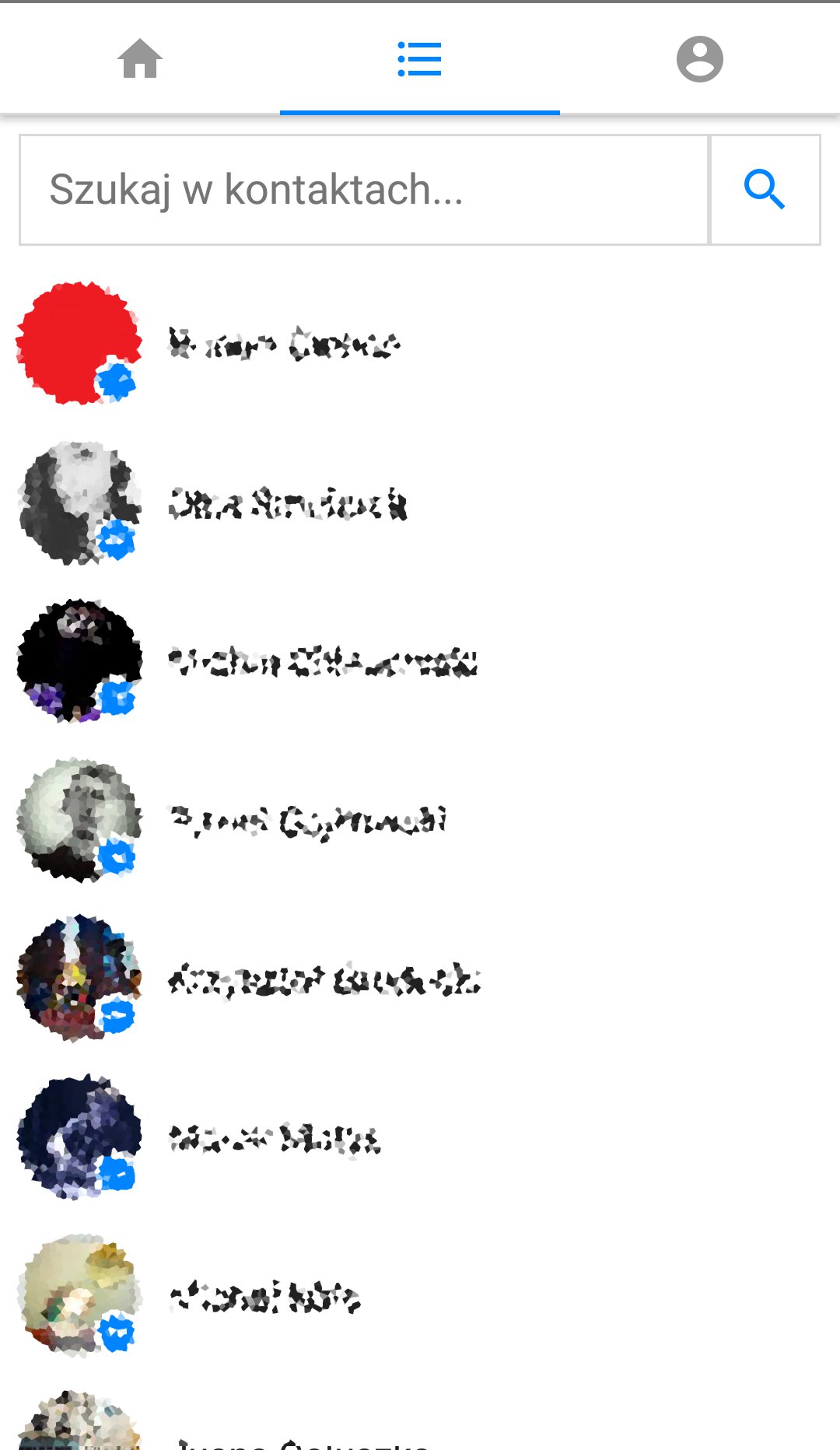
Task: Select the contacts list tab
Action: click(419, 59)
